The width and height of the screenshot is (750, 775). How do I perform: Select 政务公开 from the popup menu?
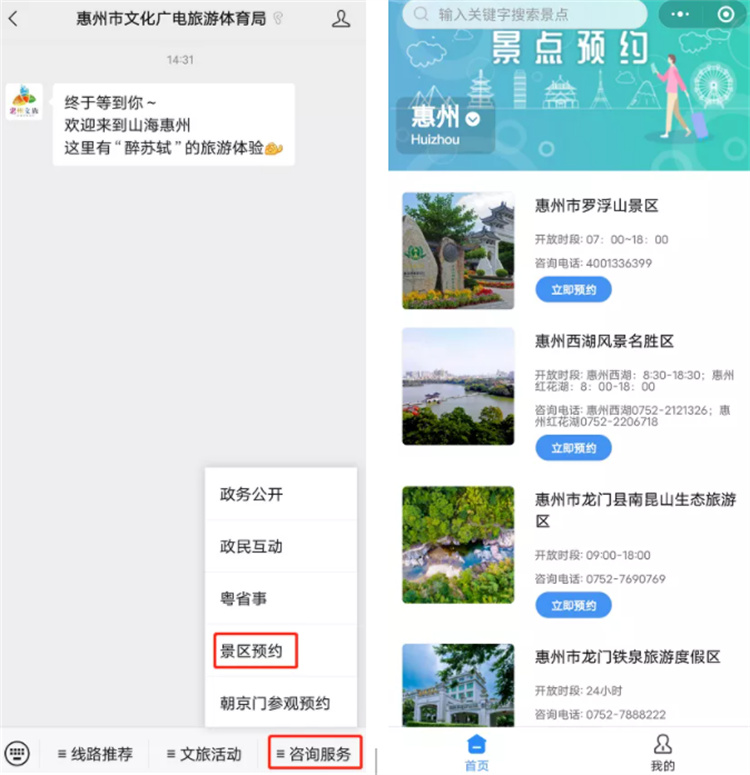pos(252,494)
